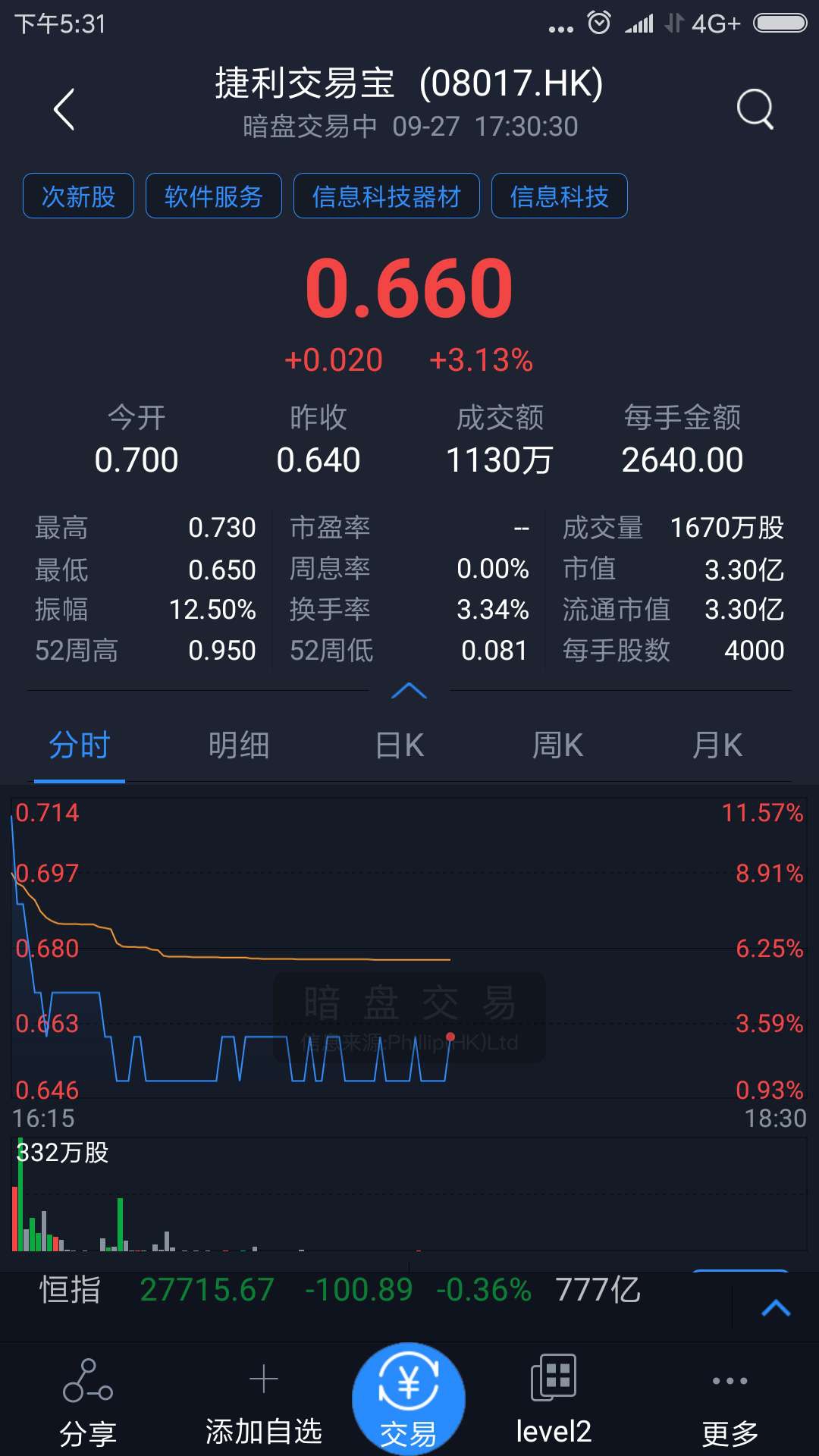
Task: Open the 软件服务 sector chip
Action: click(x=213, y=196)
